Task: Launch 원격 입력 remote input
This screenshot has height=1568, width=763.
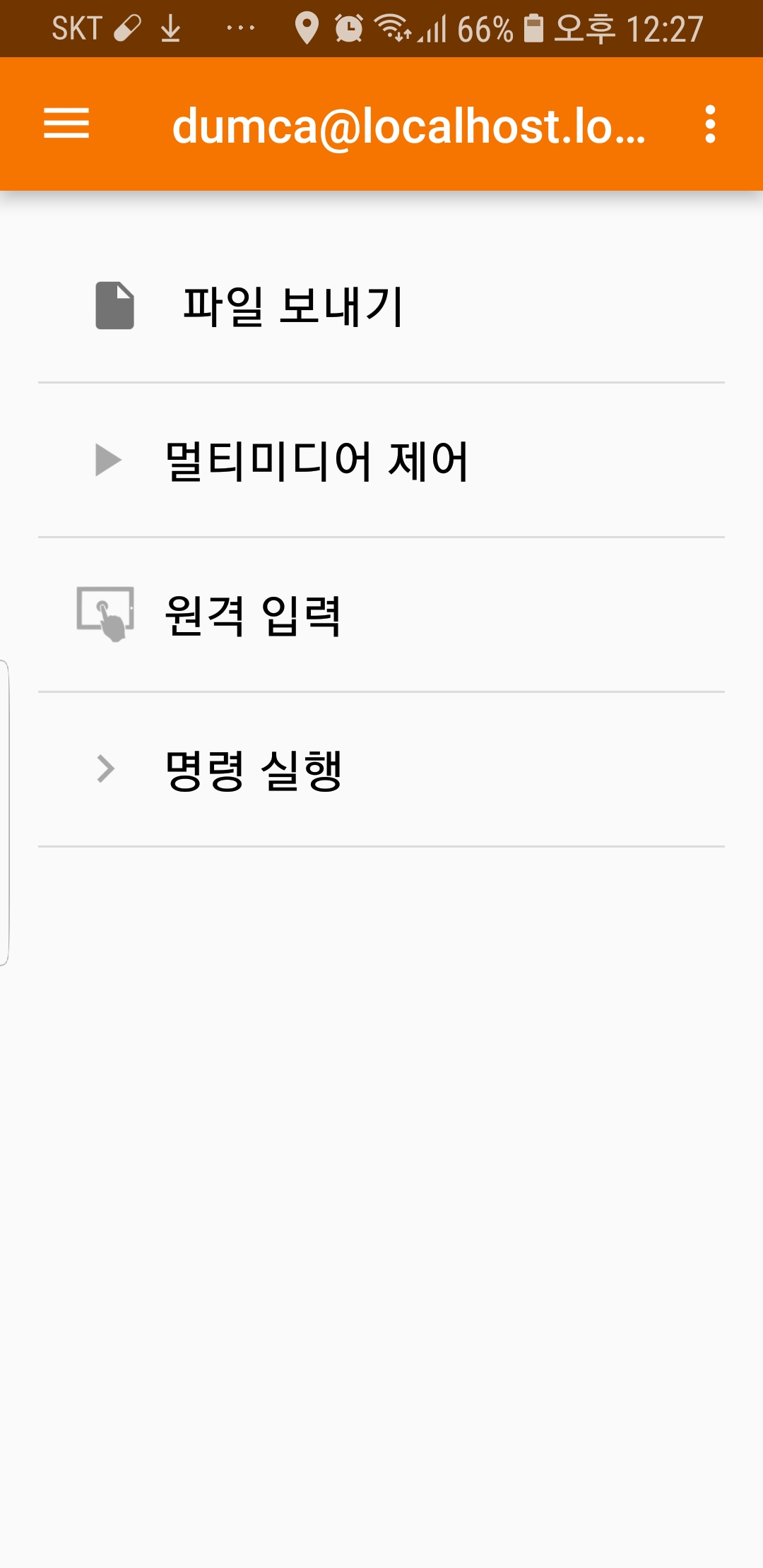Action: tap(381, 614)
